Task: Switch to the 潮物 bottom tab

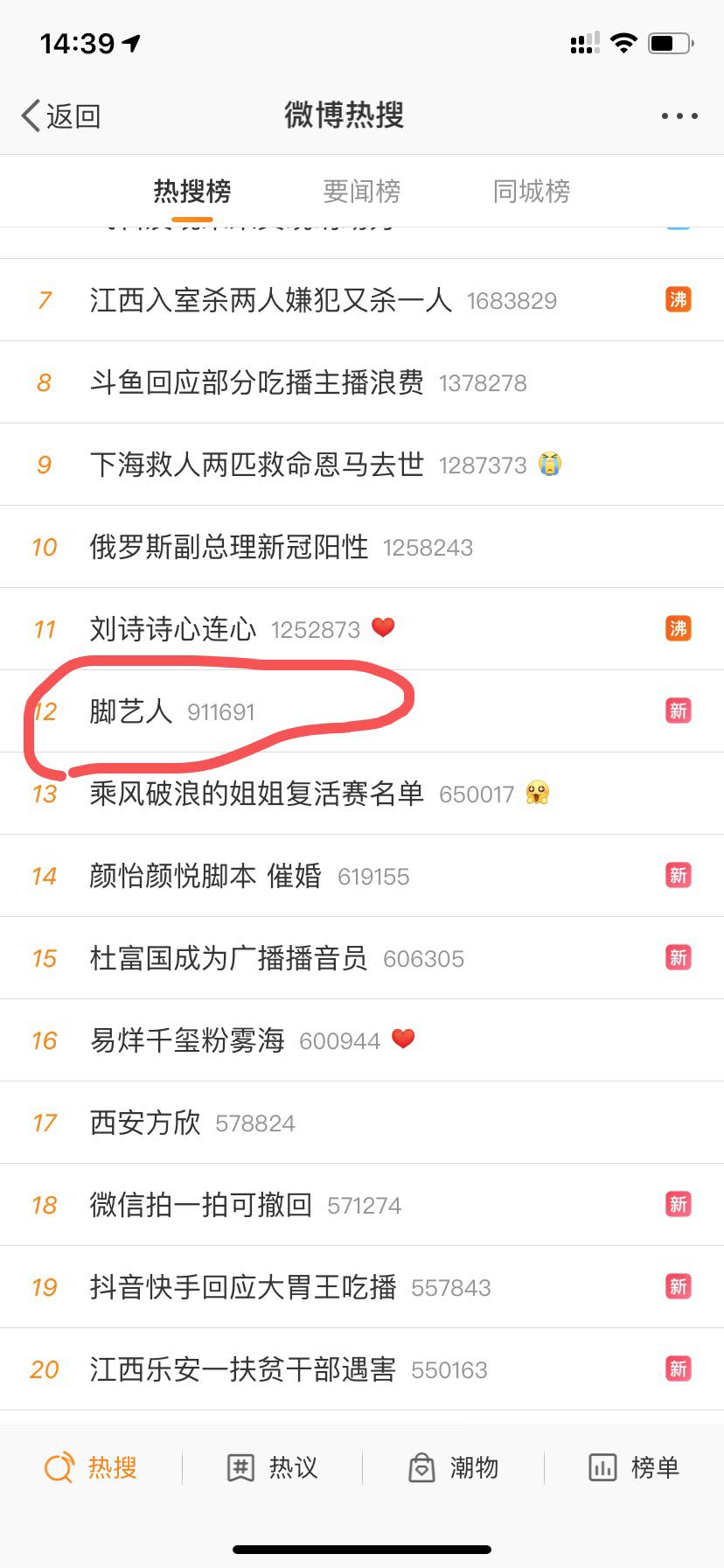Action: (x=453, y=1467)
